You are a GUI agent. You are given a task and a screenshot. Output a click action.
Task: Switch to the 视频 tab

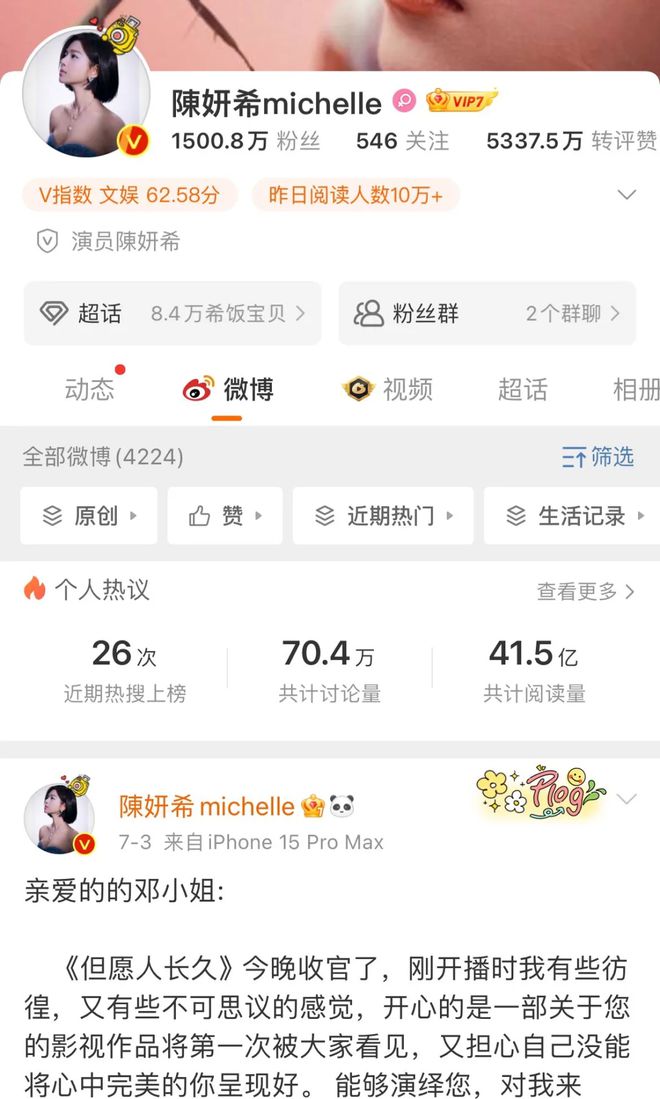click(388, 389)
